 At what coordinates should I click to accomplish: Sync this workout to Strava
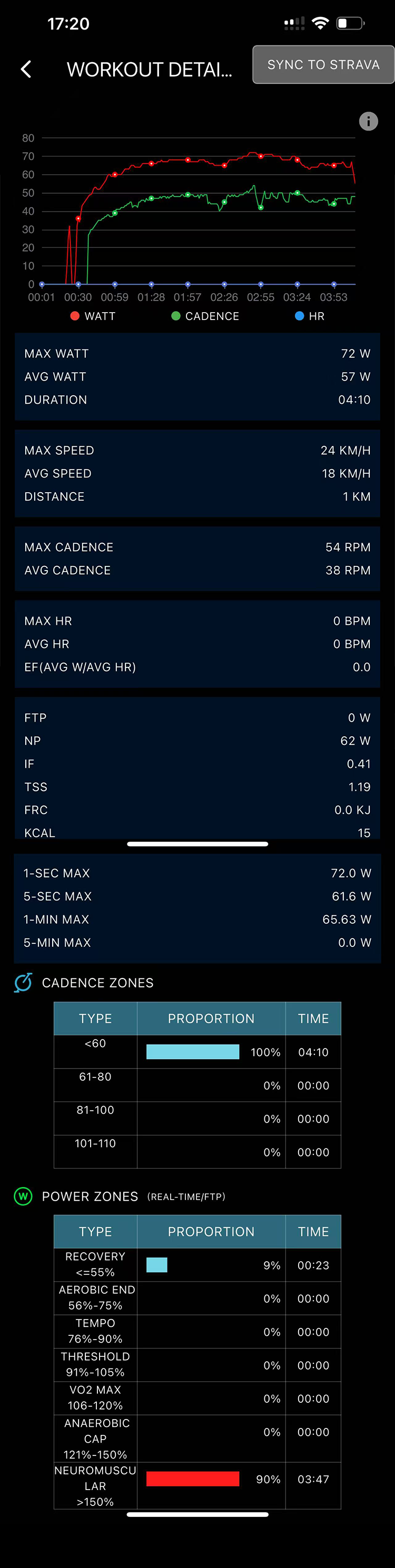[322, 65]
